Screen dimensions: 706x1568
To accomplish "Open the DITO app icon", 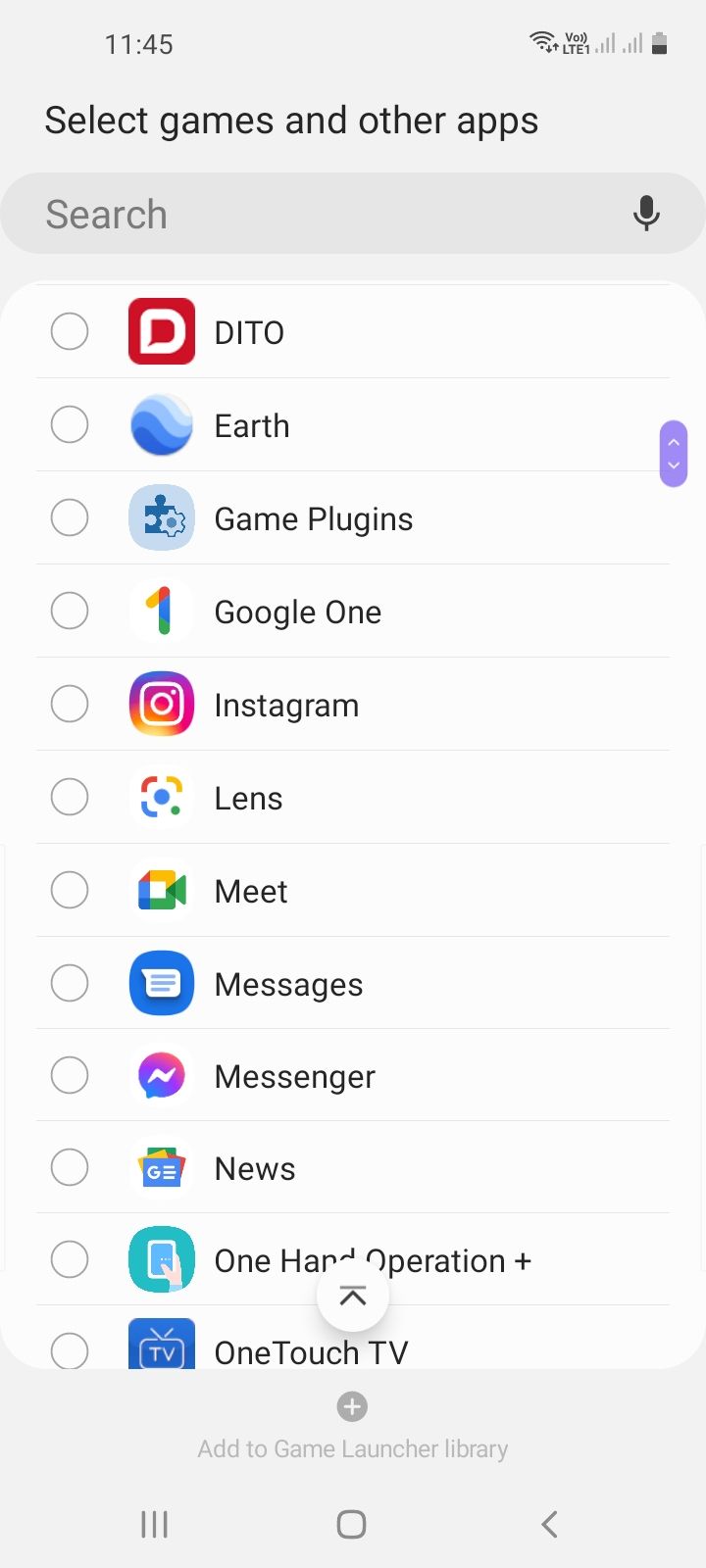I will click(x=161, y=331).
